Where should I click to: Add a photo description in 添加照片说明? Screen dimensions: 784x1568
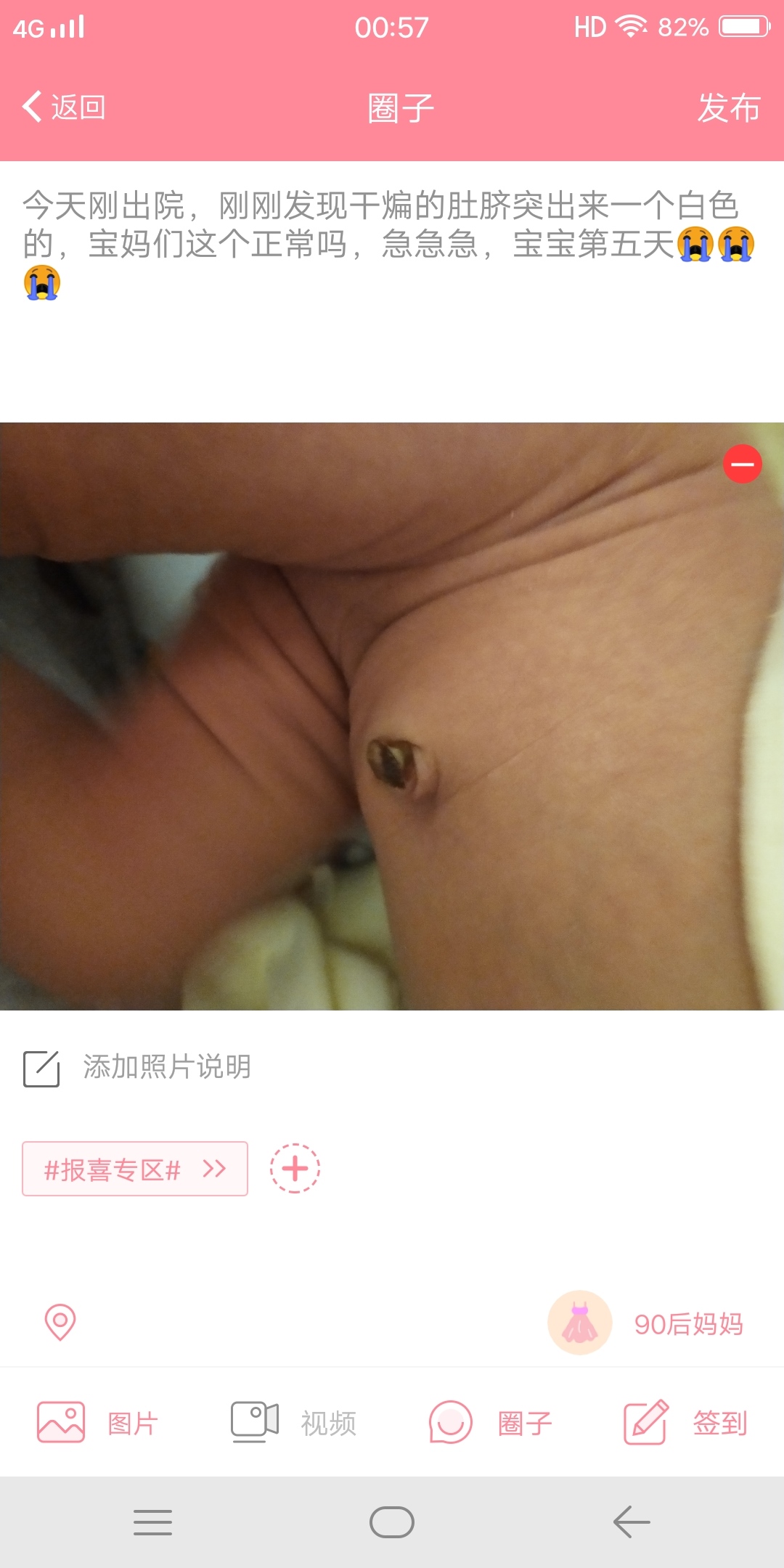point(167,1067)
